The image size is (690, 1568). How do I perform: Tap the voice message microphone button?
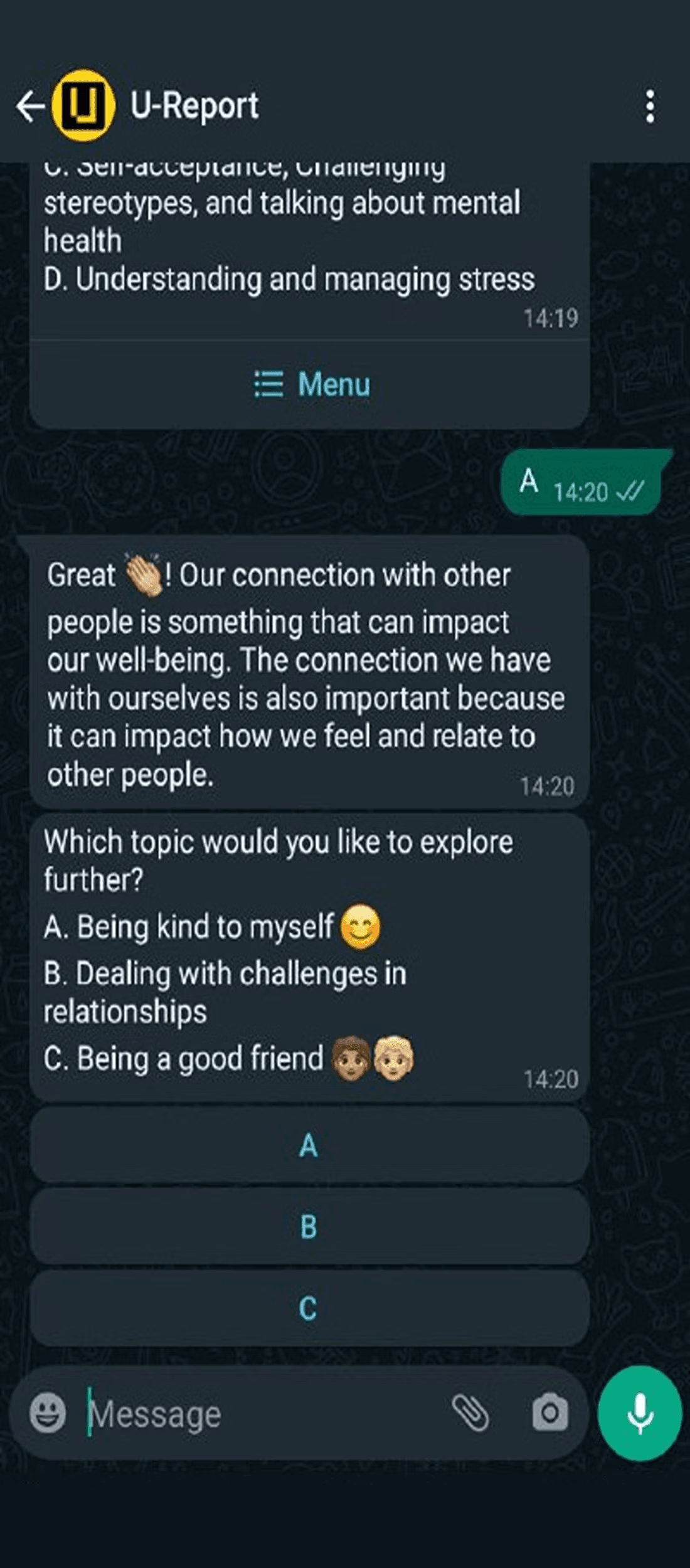coord(640,1413)
